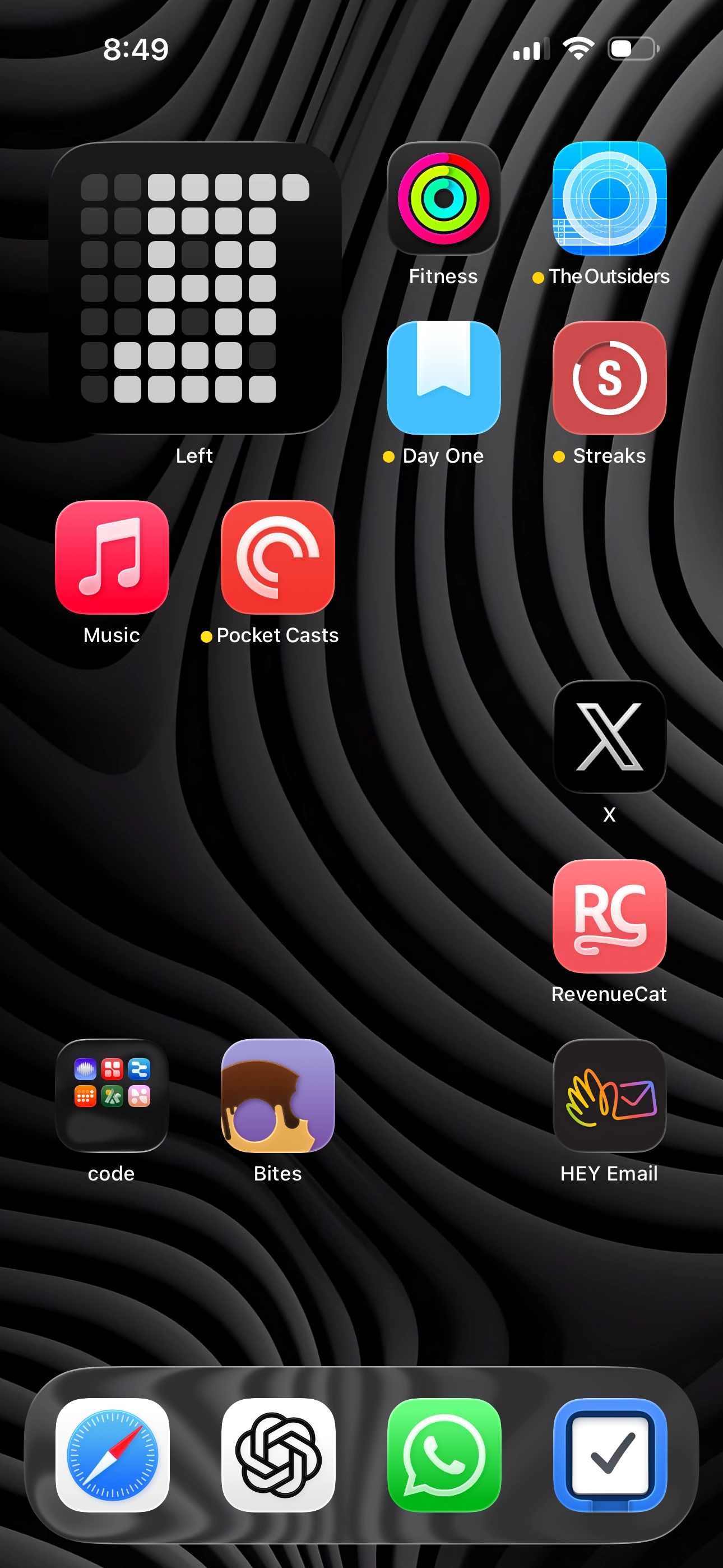Image resolution: width=723 pixels, height=1568 pixels.
Task: Open the Left widget
Action: 194,288
